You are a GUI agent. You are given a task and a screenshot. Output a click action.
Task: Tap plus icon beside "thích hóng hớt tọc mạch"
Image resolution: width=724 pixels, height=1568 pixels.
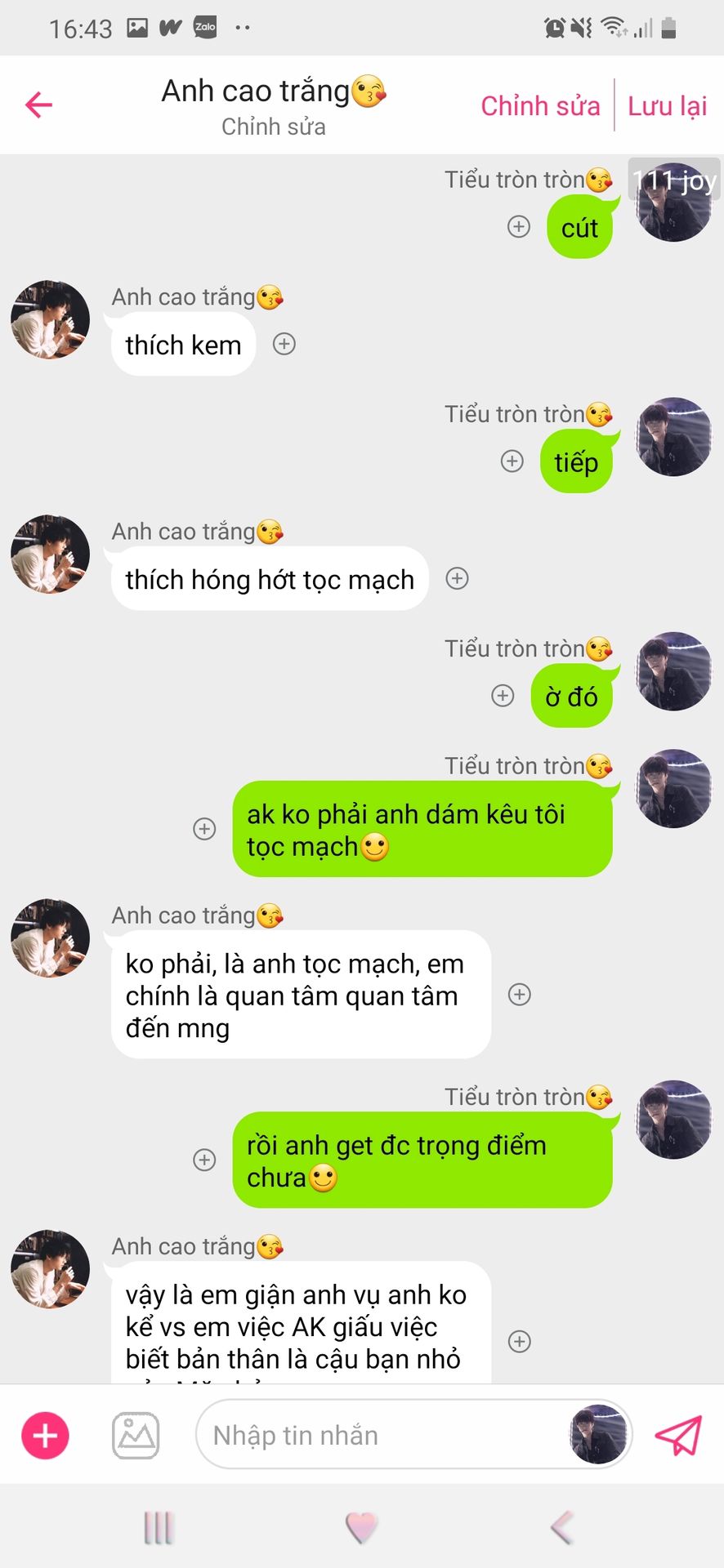pos(457,578)
